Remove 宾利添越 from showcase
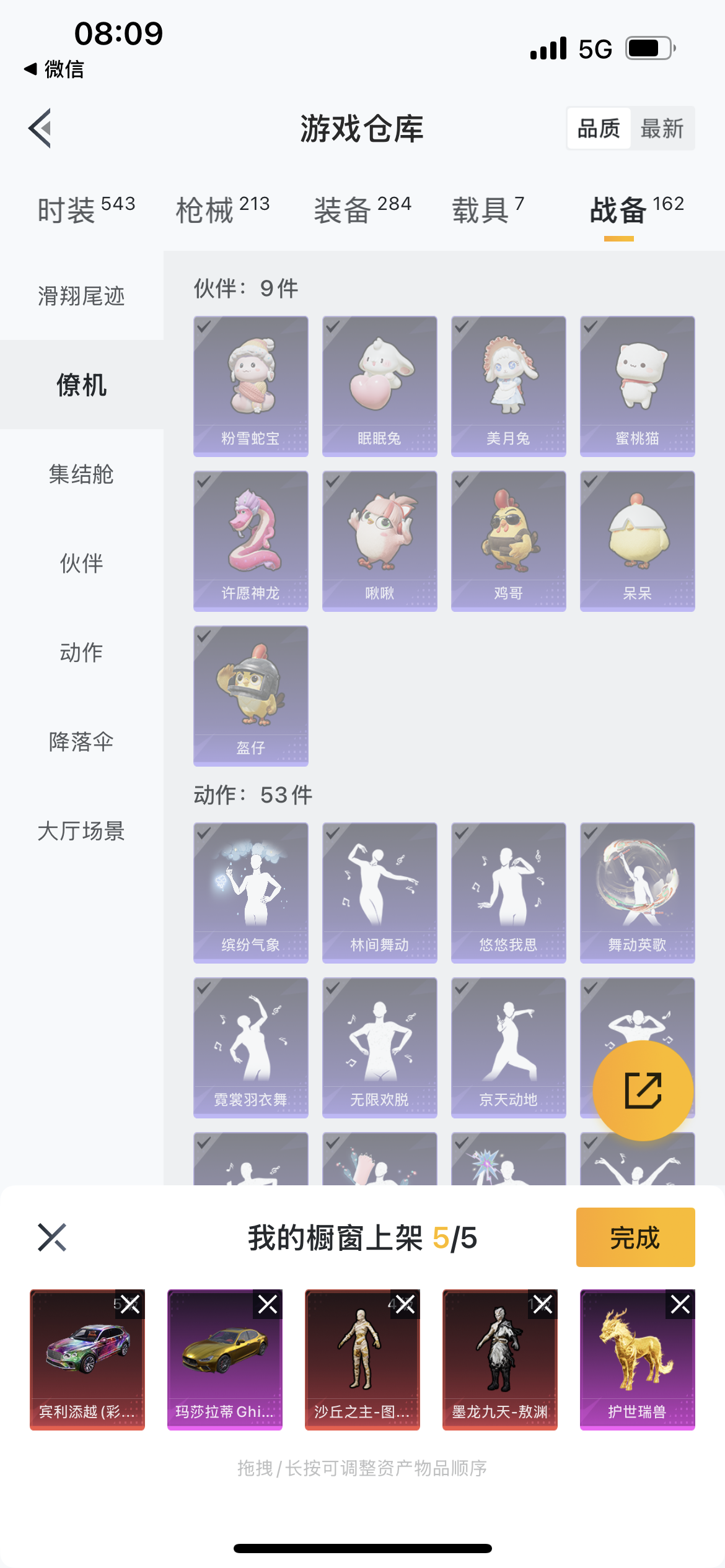725x1568 pixels. (130, 1305)
